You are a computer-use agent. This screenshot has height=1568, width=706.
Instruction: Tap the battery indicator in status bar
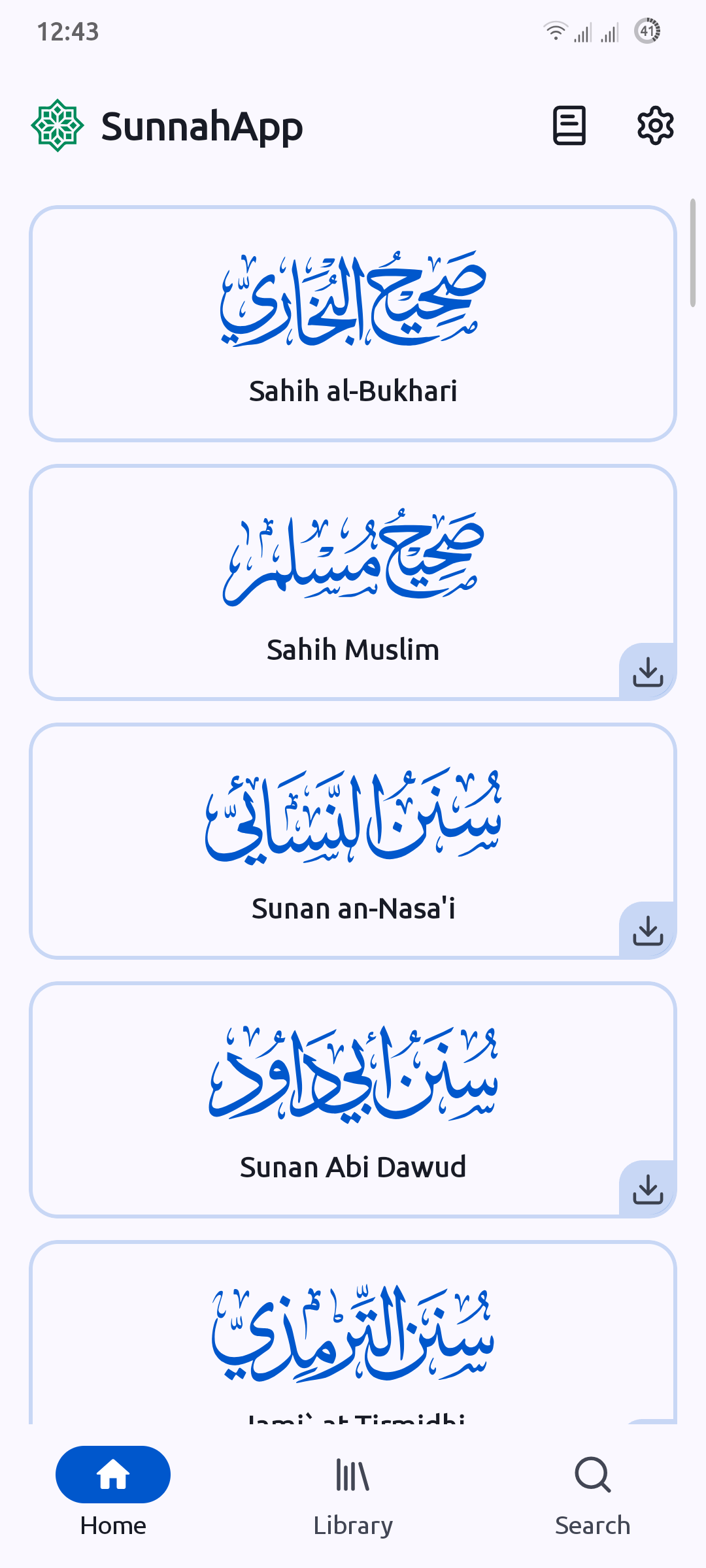point(648,30)
